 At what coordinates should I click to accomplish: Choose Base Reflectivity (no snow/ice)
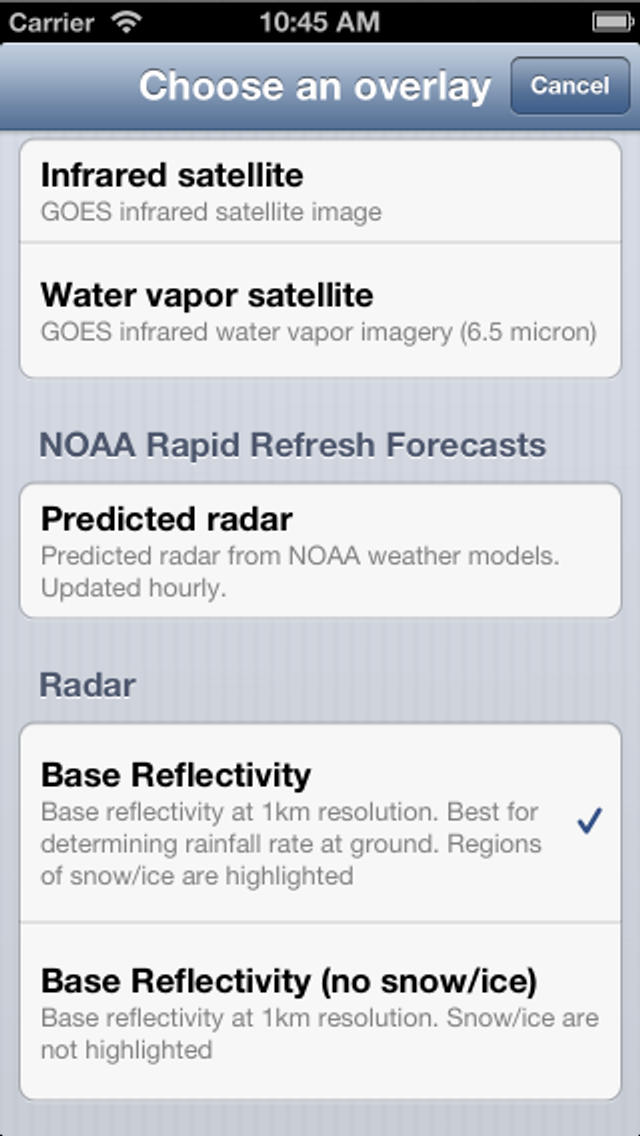[x=320, y=1011]
